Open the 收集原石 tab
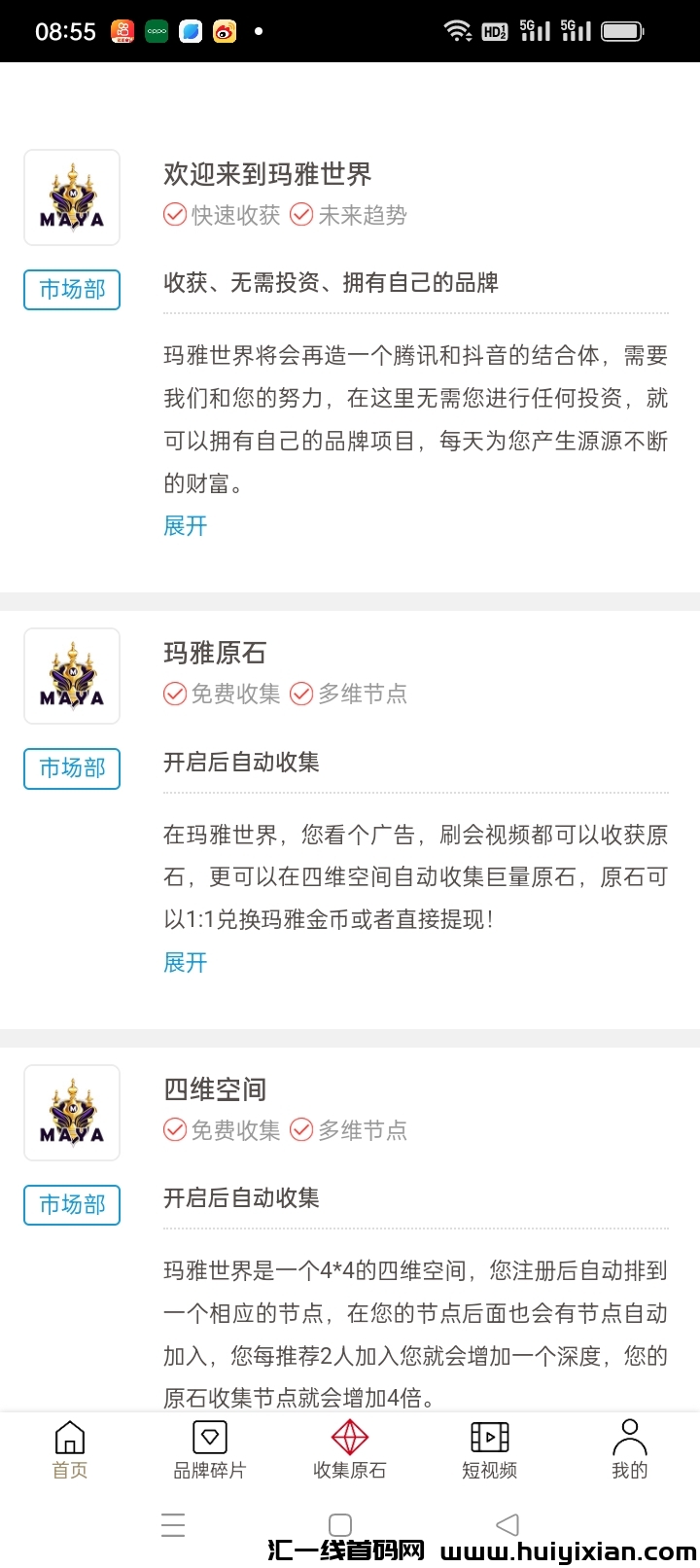This screenshot has height=1568, width=700. click(x=350, y=1449)
